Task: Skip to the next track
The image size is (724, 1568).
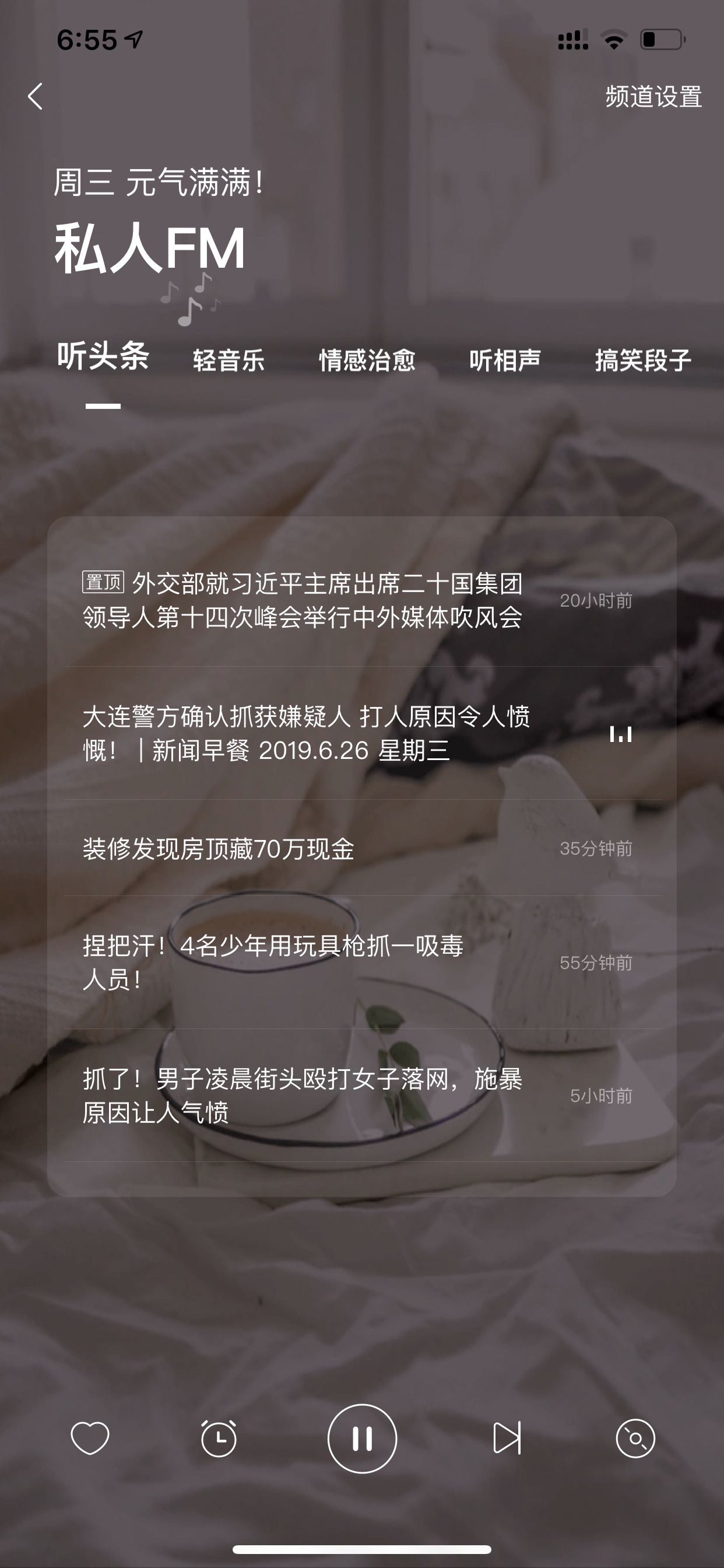Action: point(506,1438)
